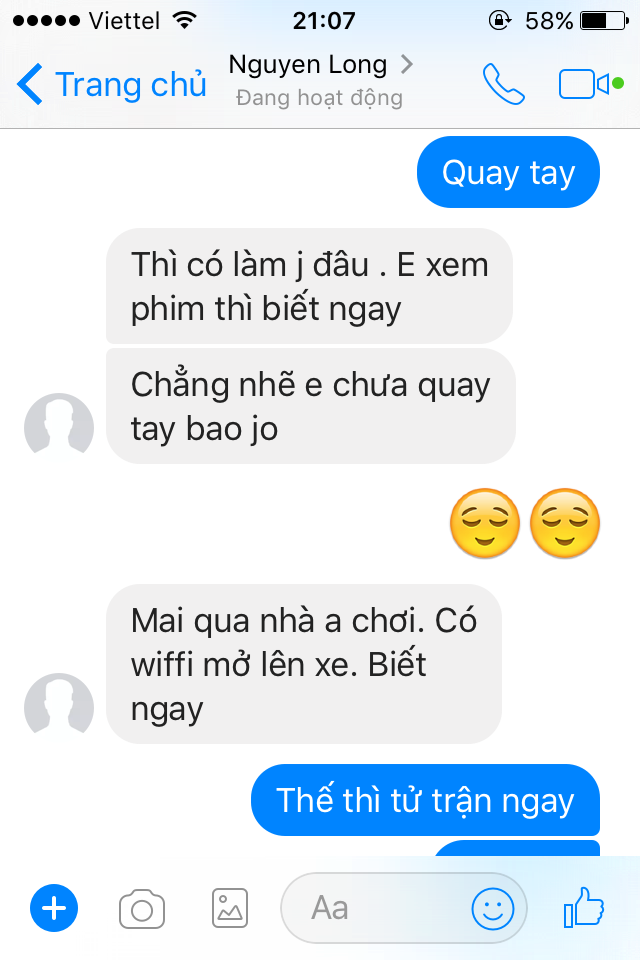Tap the avatar beside "Mai qua nhà a chơi" message

[x=59, y=708]
